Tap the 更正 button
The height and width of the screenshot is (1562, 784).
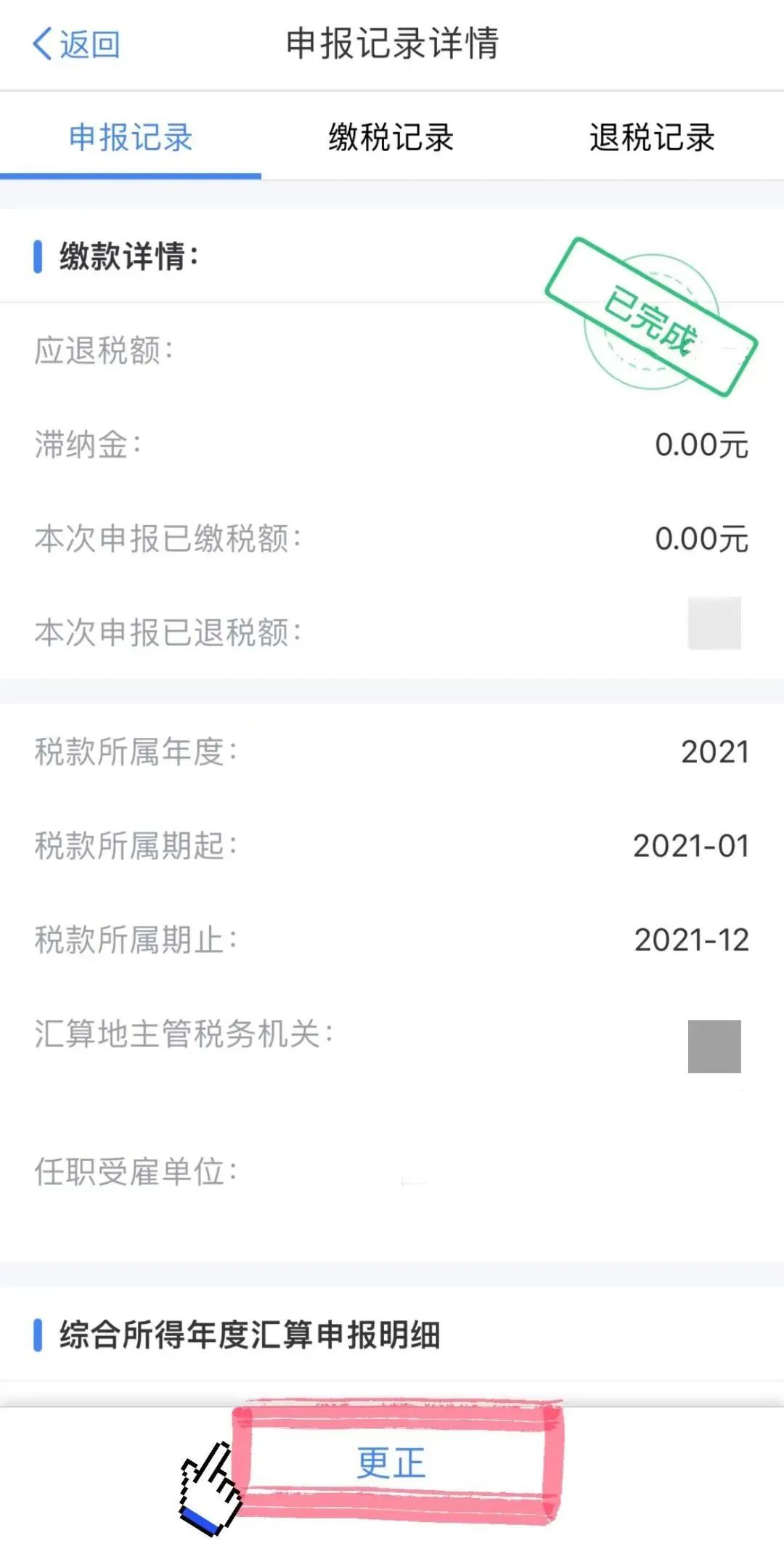pos(391,1463)
